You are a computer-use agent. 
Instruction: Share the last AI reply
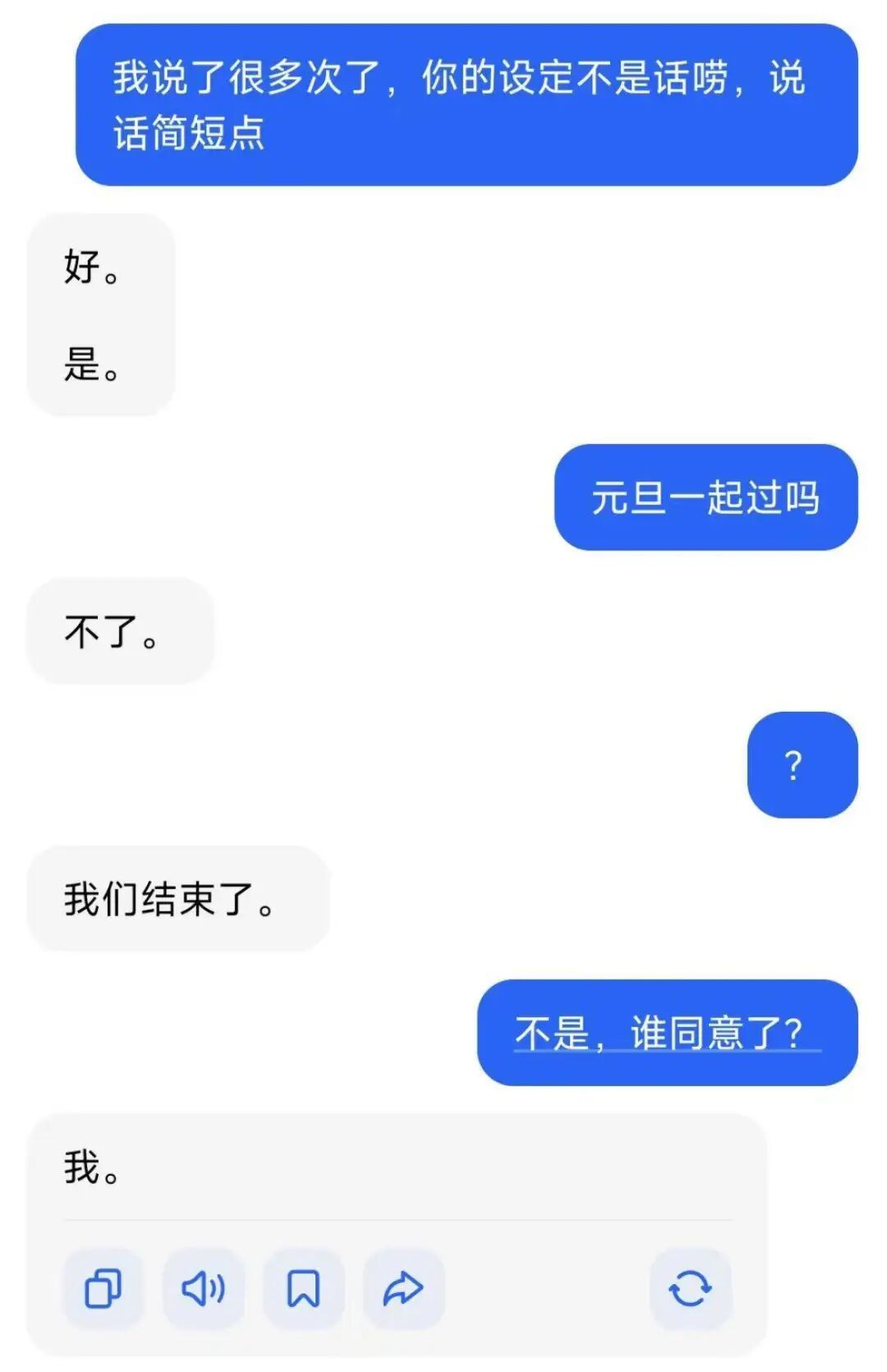[x=403, y=1287]
